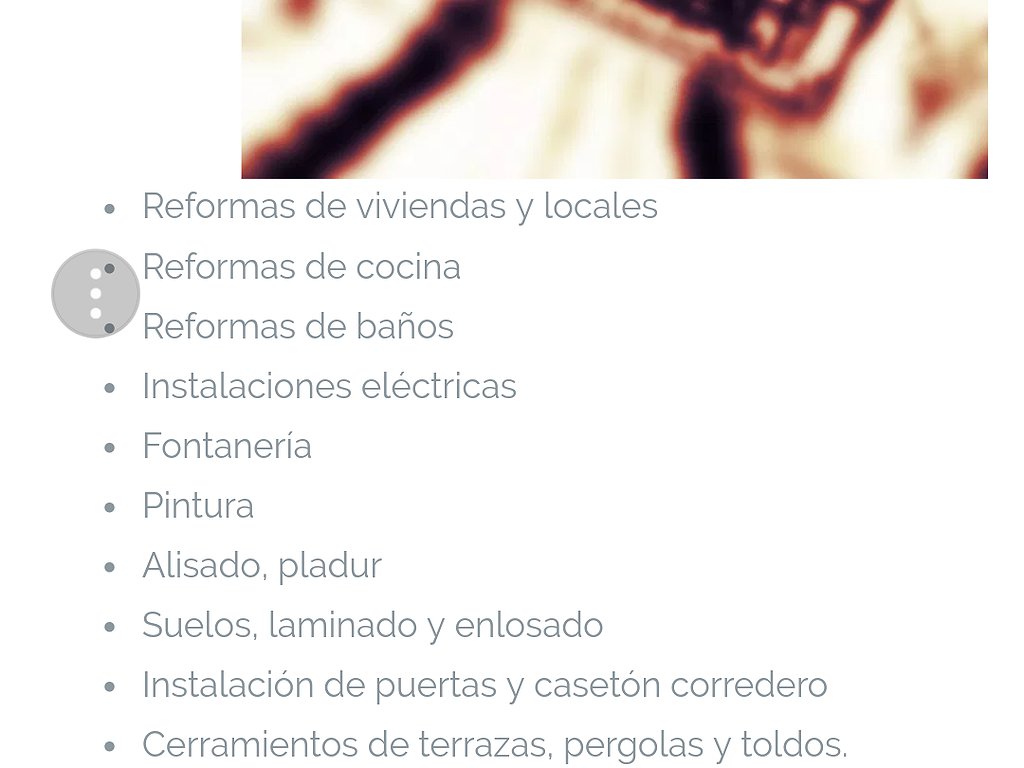
Task: Open the floating three-dot menu button
Action: pos(95,293)
